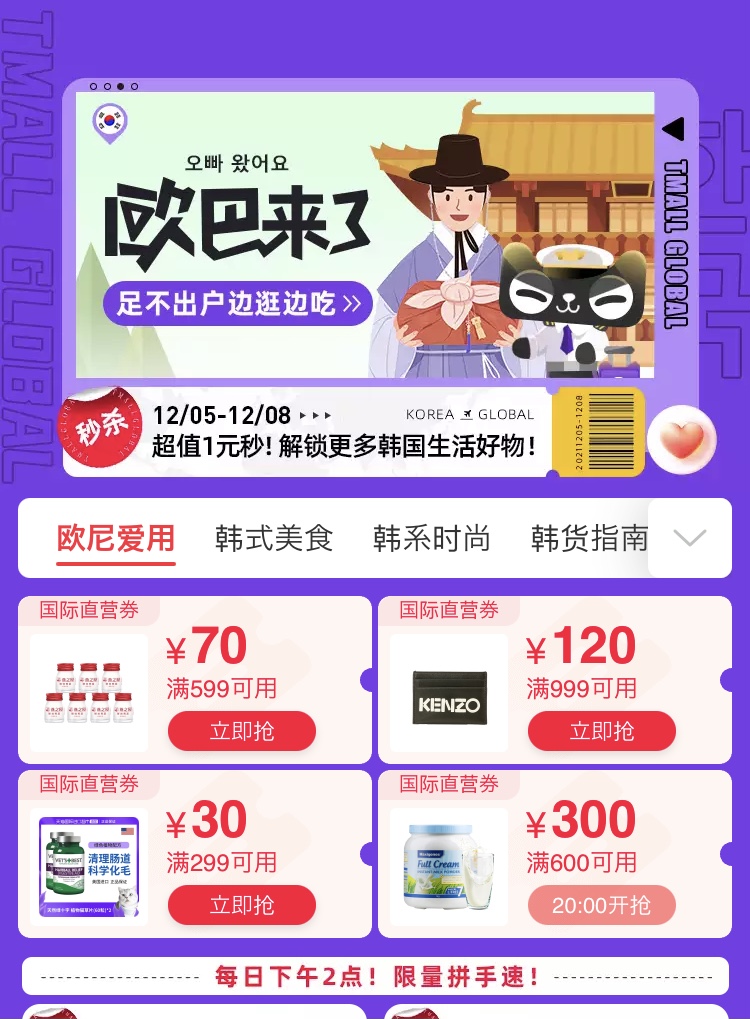Claim the ¥70 coupon with 立即抢
This screenshot has width=750, height=1019.
click(242, 731)
